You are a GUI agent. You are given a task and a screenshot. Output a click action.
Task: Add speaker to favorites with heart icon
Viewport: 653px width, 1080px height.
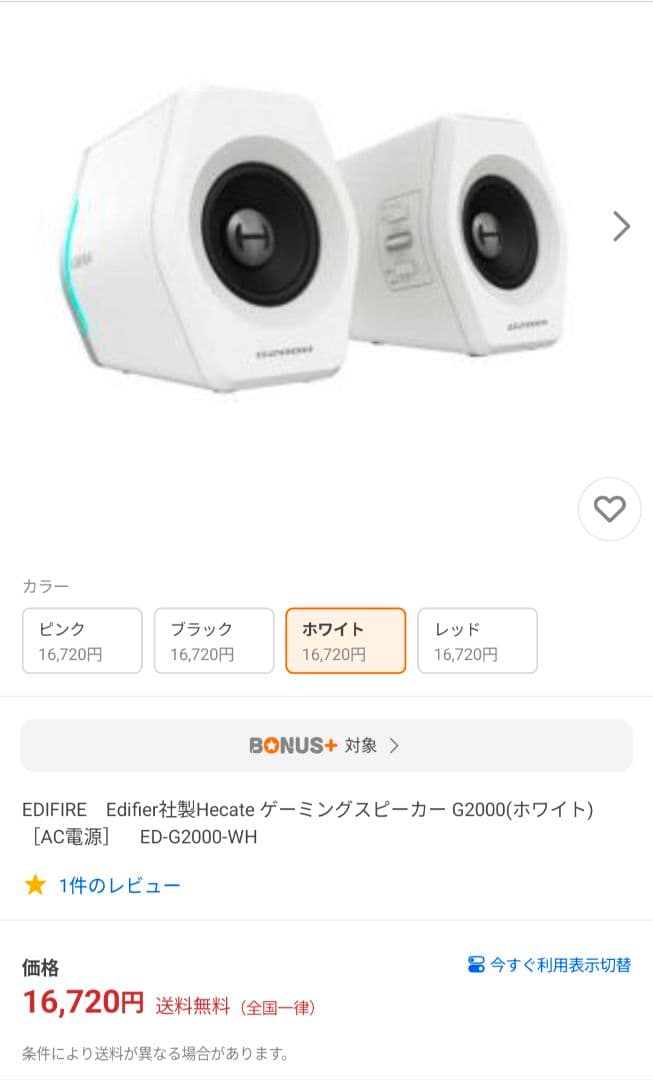coord(609,509)
